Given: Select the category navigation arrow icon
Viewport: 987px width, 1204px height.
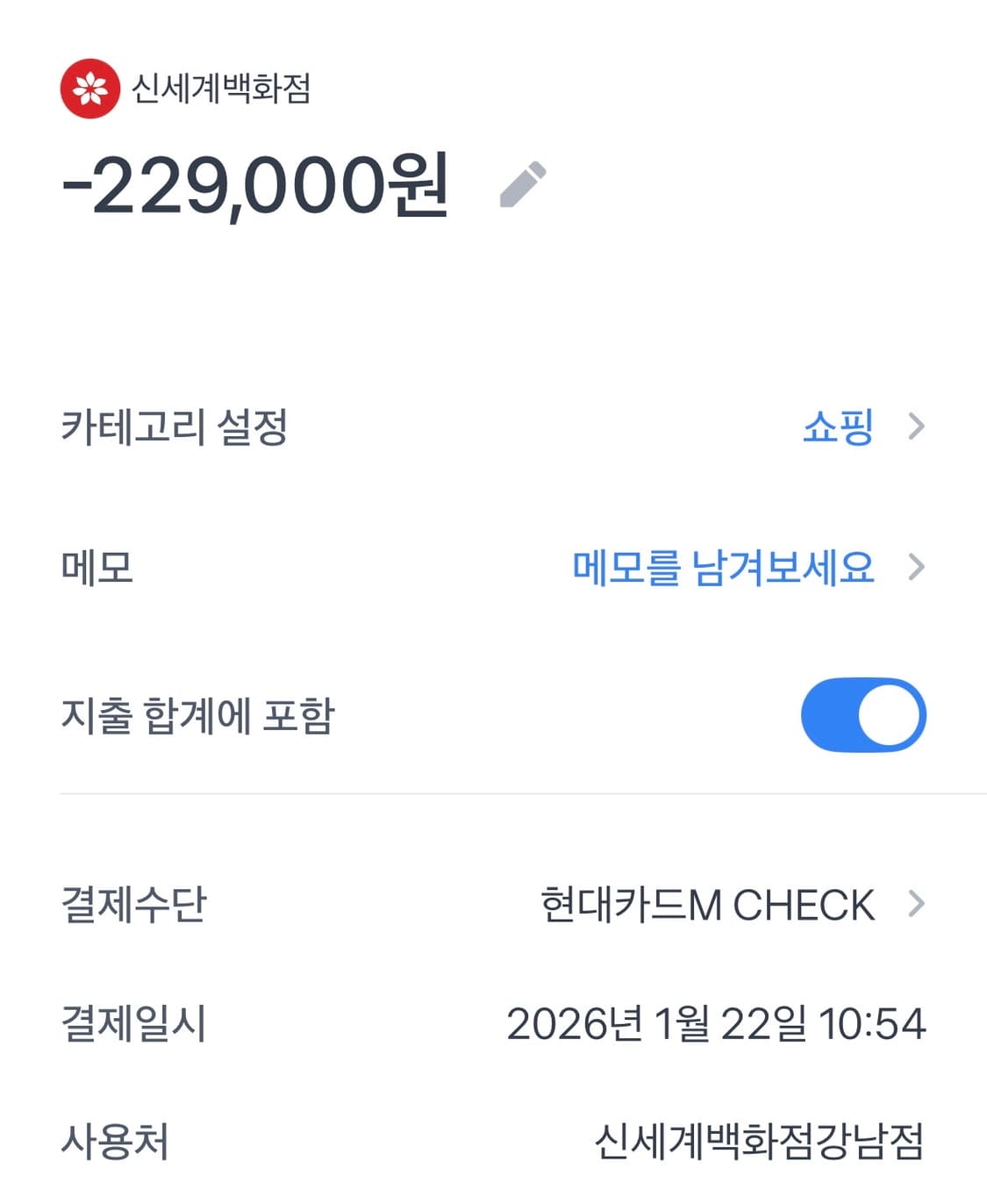Looking at the screenshot, I should [917, 428].
